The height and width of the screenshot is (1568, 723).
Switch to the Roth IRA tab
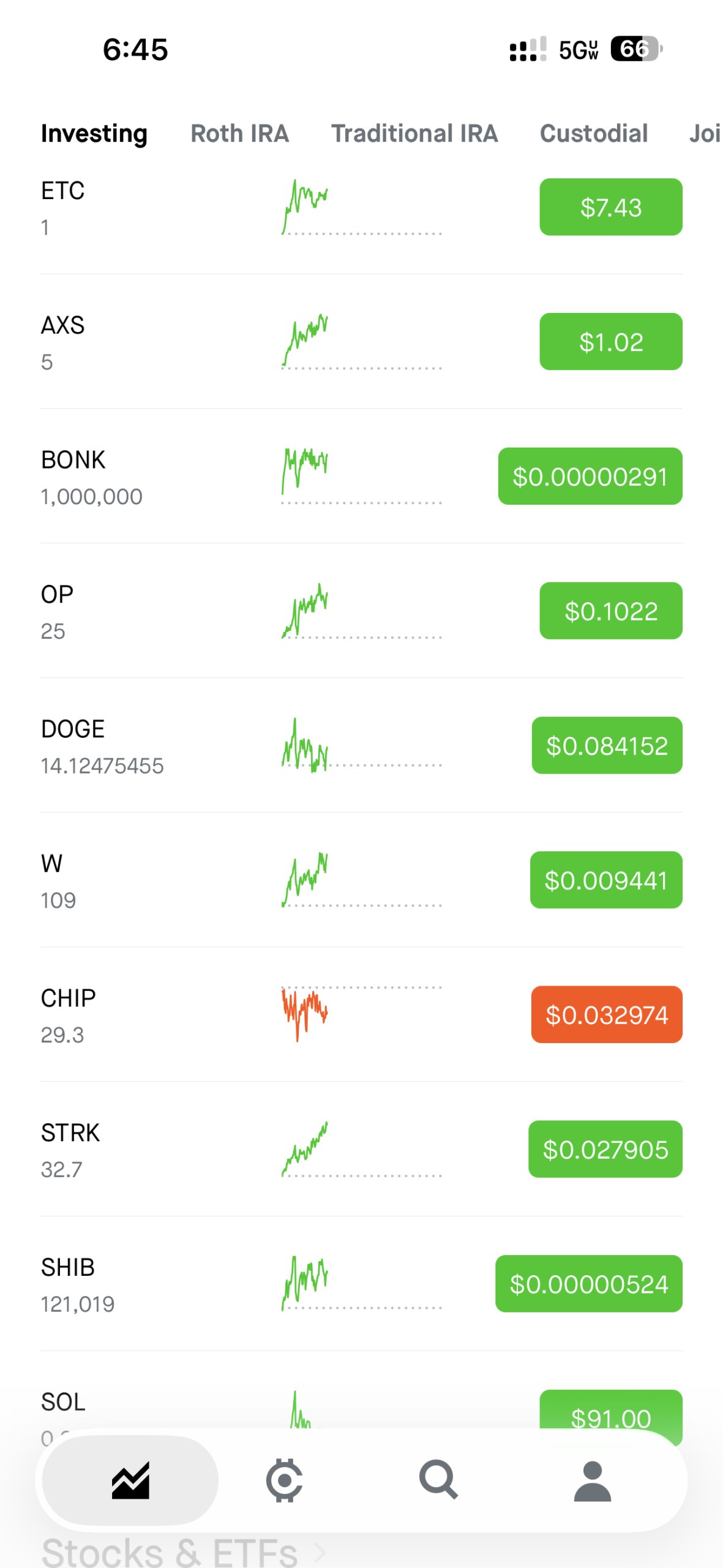point(239,134)
